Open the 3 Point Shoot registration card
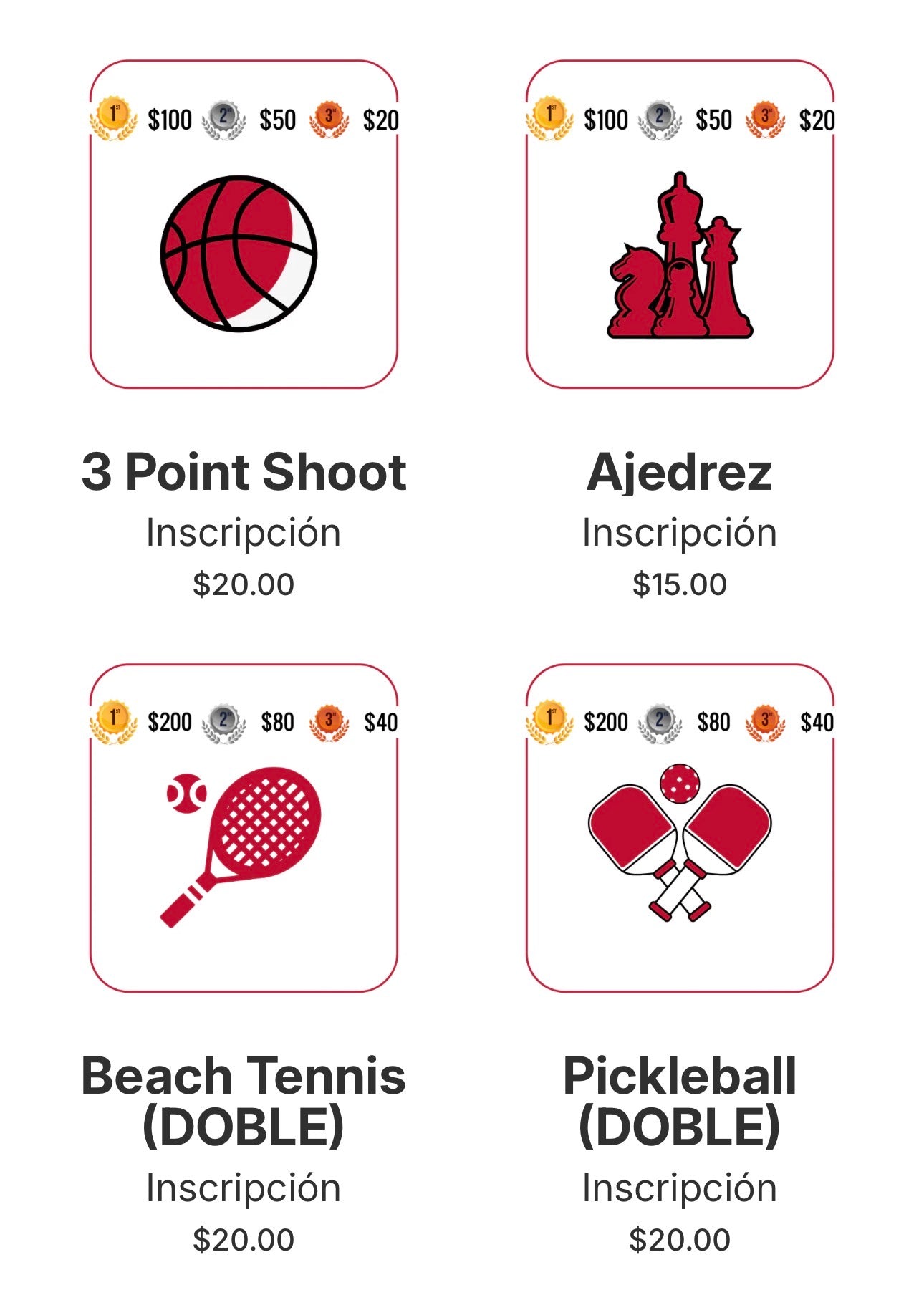This screenshot has height=1295, width=924. click(244, 225)
